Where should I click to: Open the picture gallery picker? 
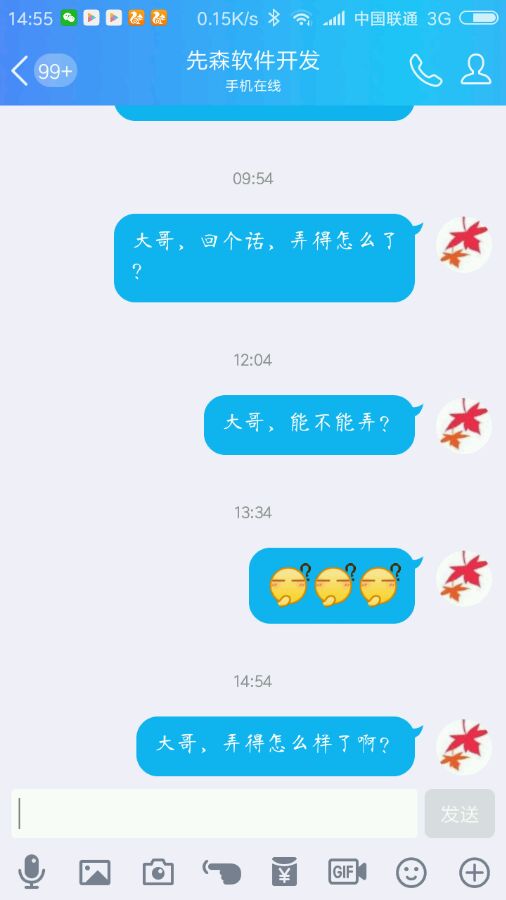tap(95, 872)
